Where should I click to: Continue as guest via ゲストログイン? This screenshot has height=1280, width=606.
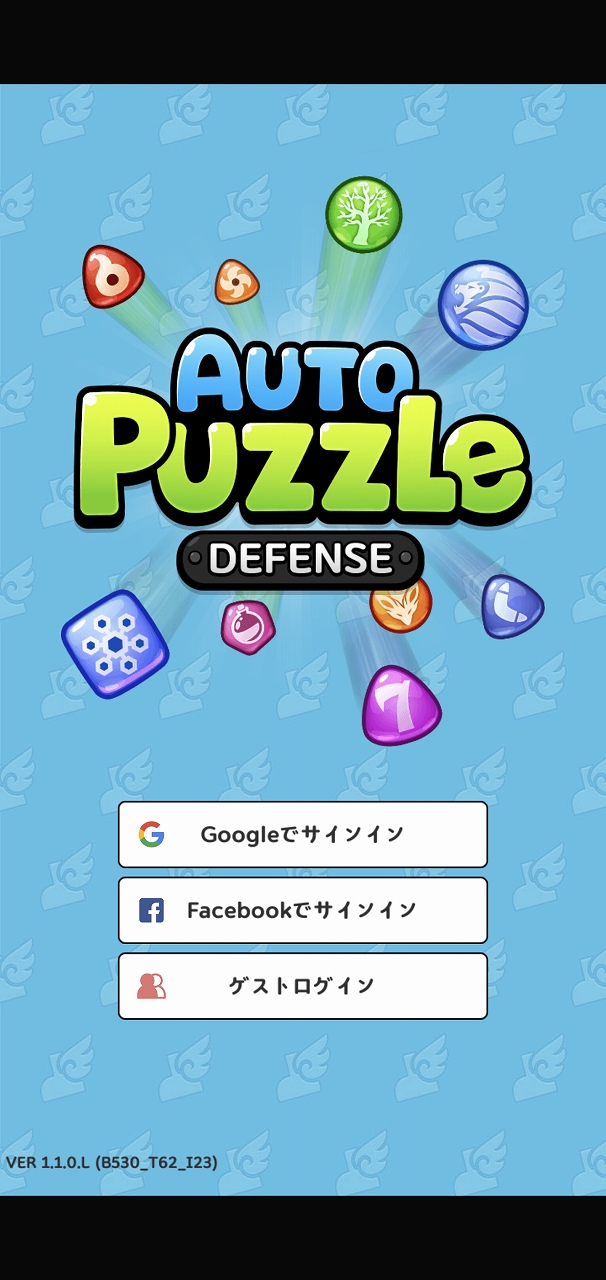click(302, 986)
